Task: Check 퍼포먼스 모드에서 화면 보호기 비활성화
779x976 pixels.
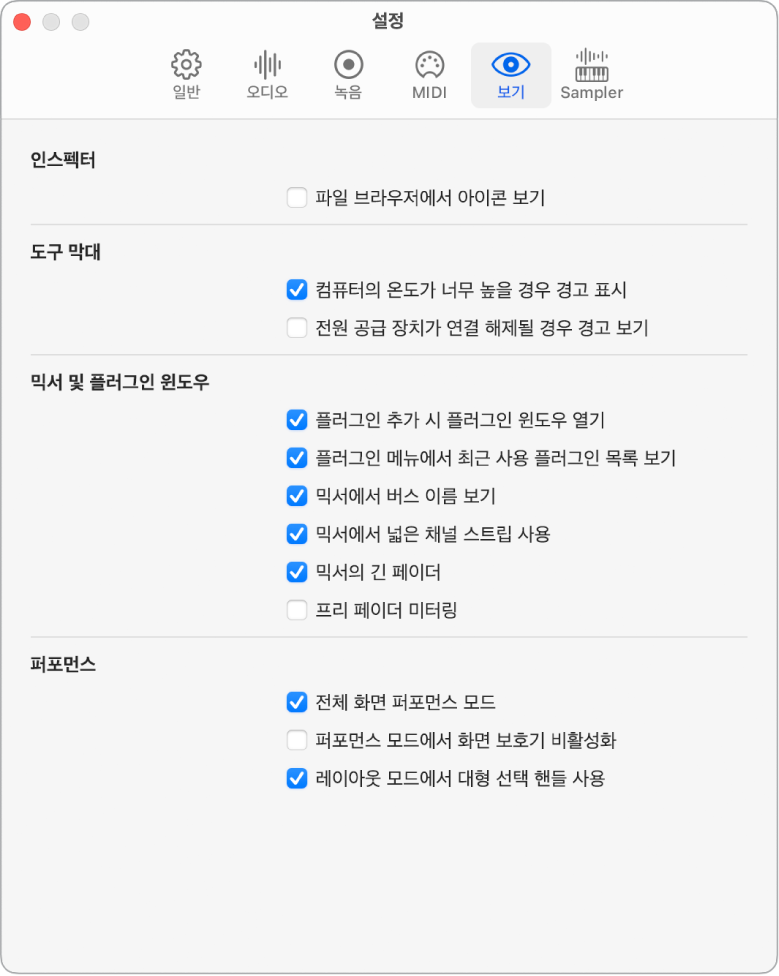Action: pyautogui.click(x=297, y=740)
